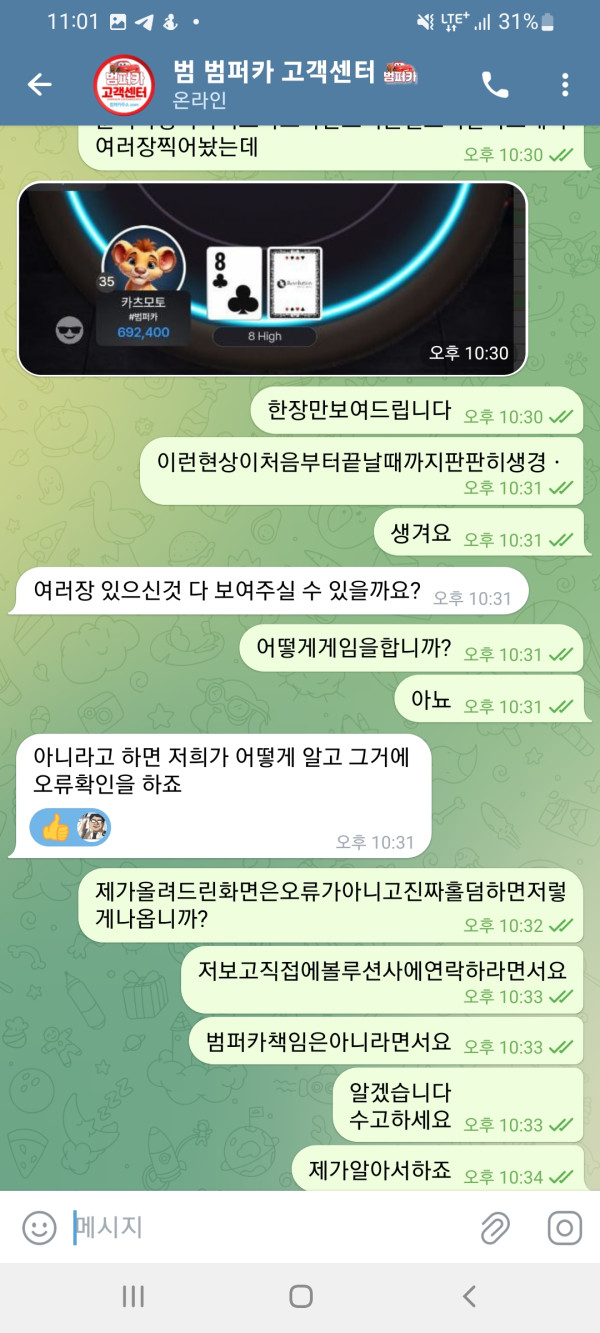Open the shared poker card image

coord(271,279)
